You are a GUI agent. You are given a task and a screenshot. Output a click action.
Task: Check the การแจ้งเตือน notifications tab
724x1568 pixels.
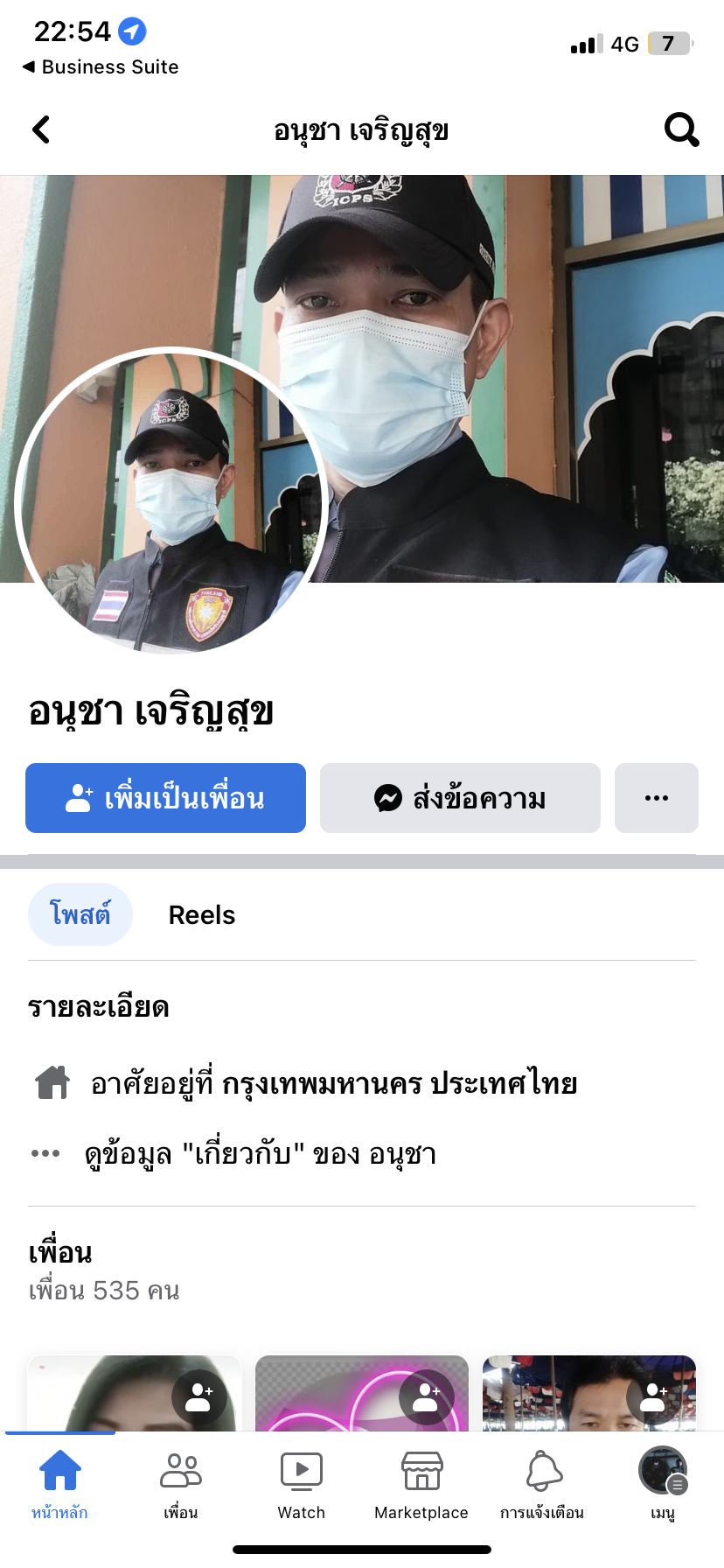coord(542,1481)
